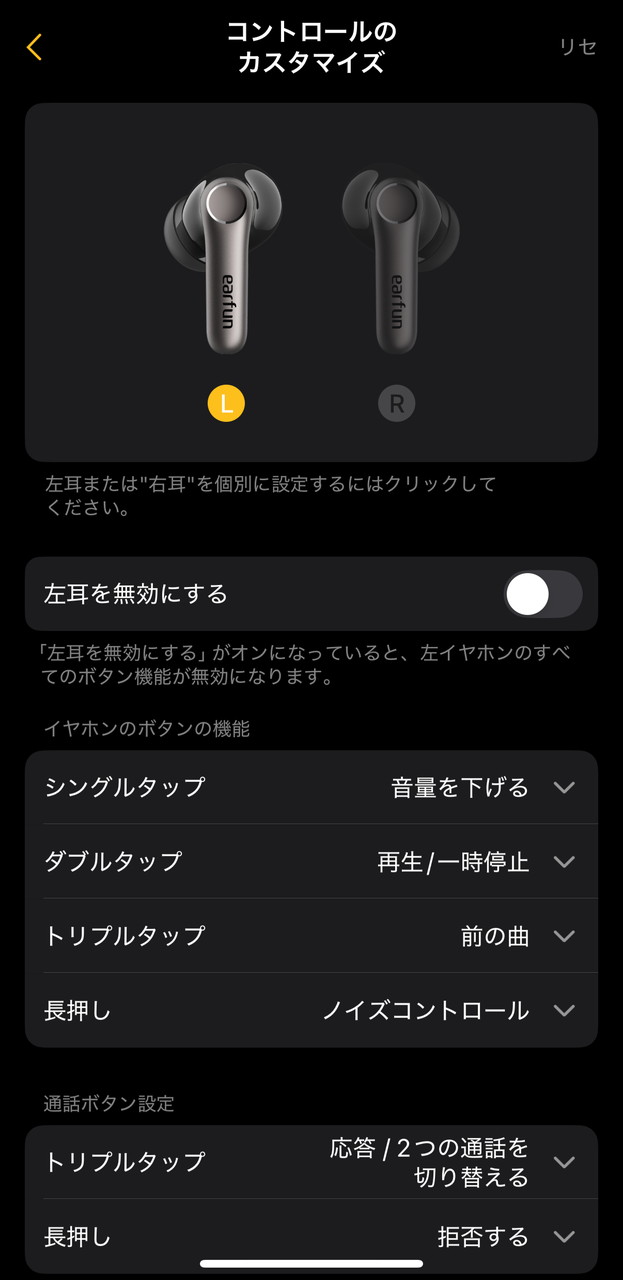Tap the リセ reset button
The height and width of the screenshot is (1280, 623).
(578, 47)
